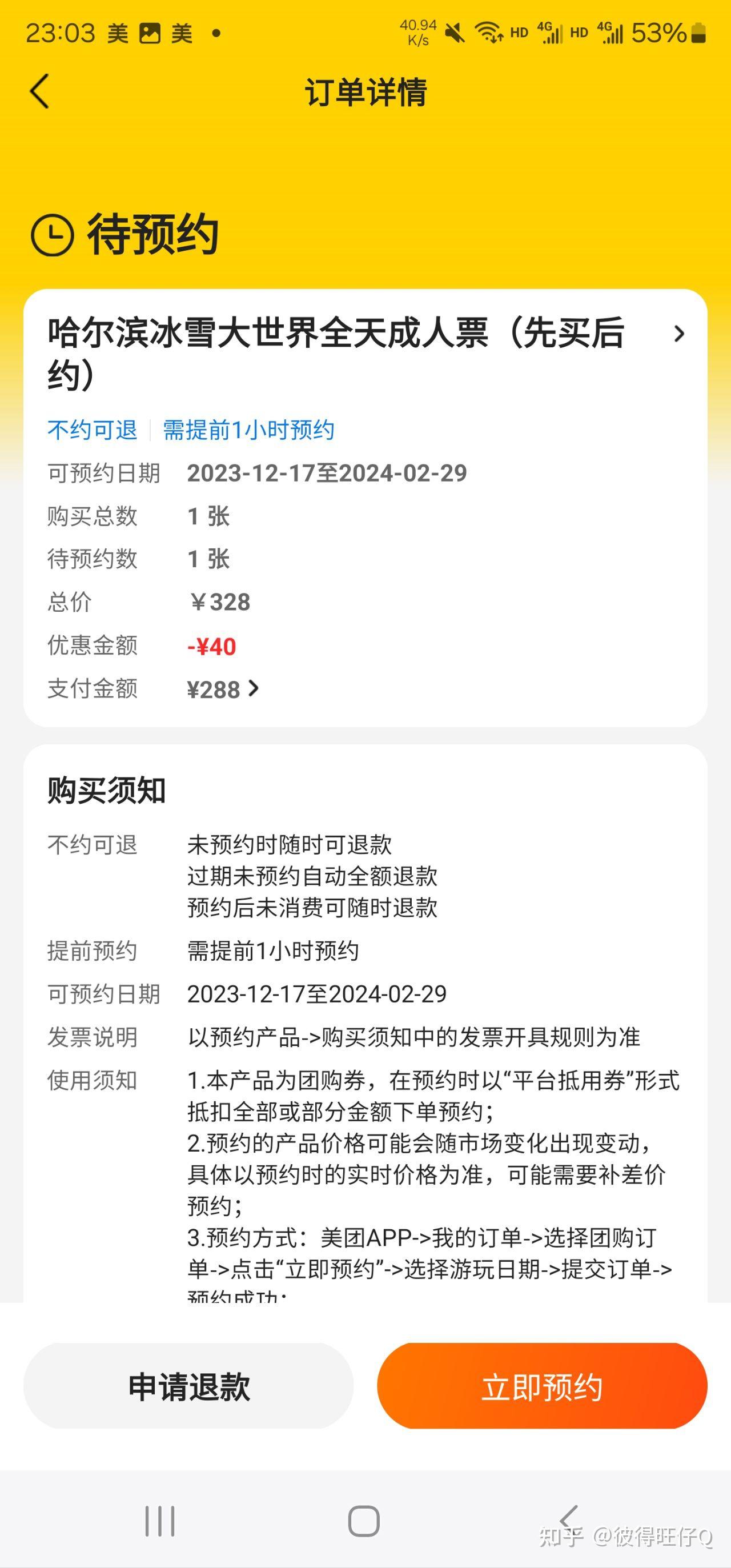
Task: Go back from the 订单详情 page
Action: 39,92
